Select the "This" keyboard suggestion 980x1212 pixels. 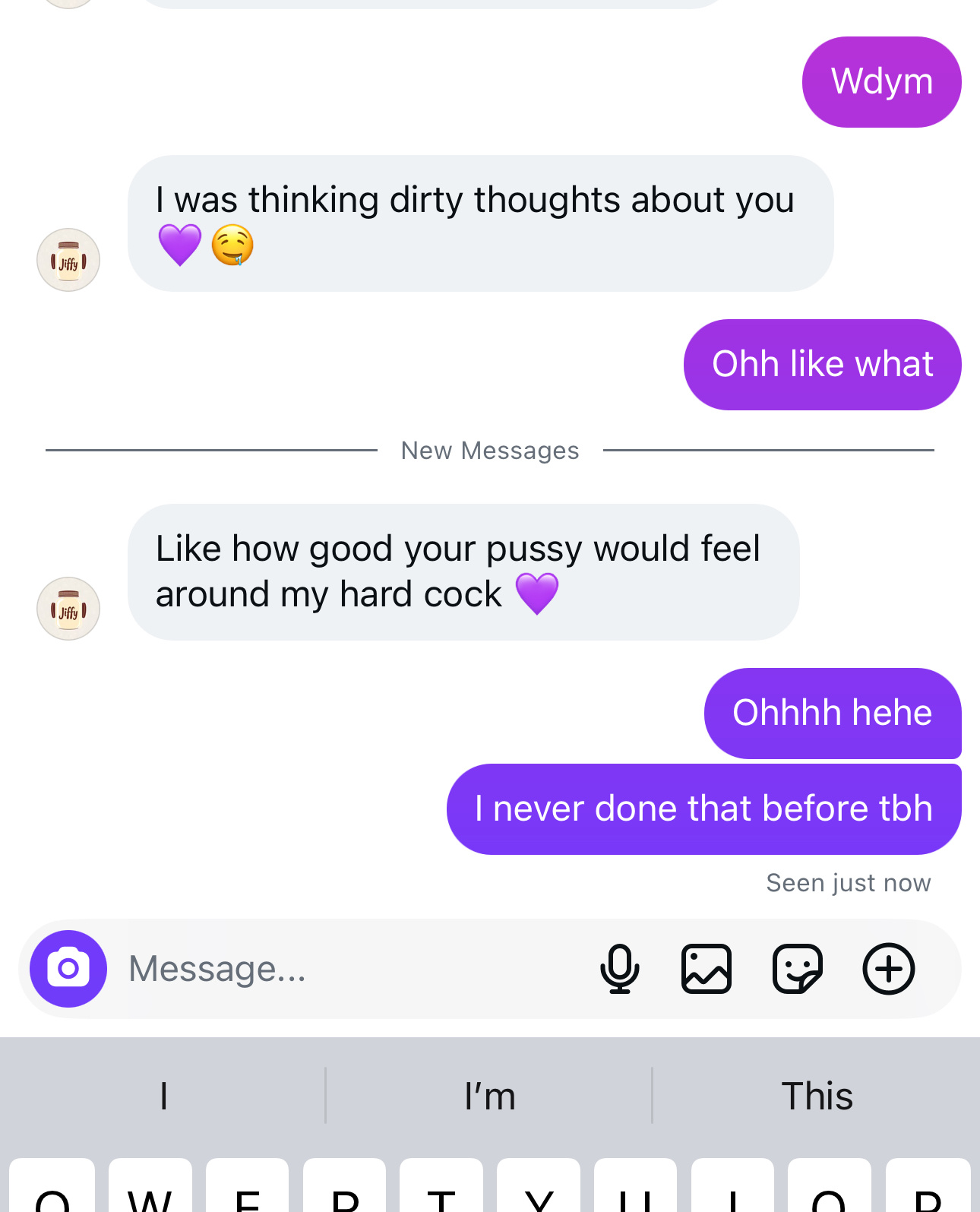[x=817, y=1096]
